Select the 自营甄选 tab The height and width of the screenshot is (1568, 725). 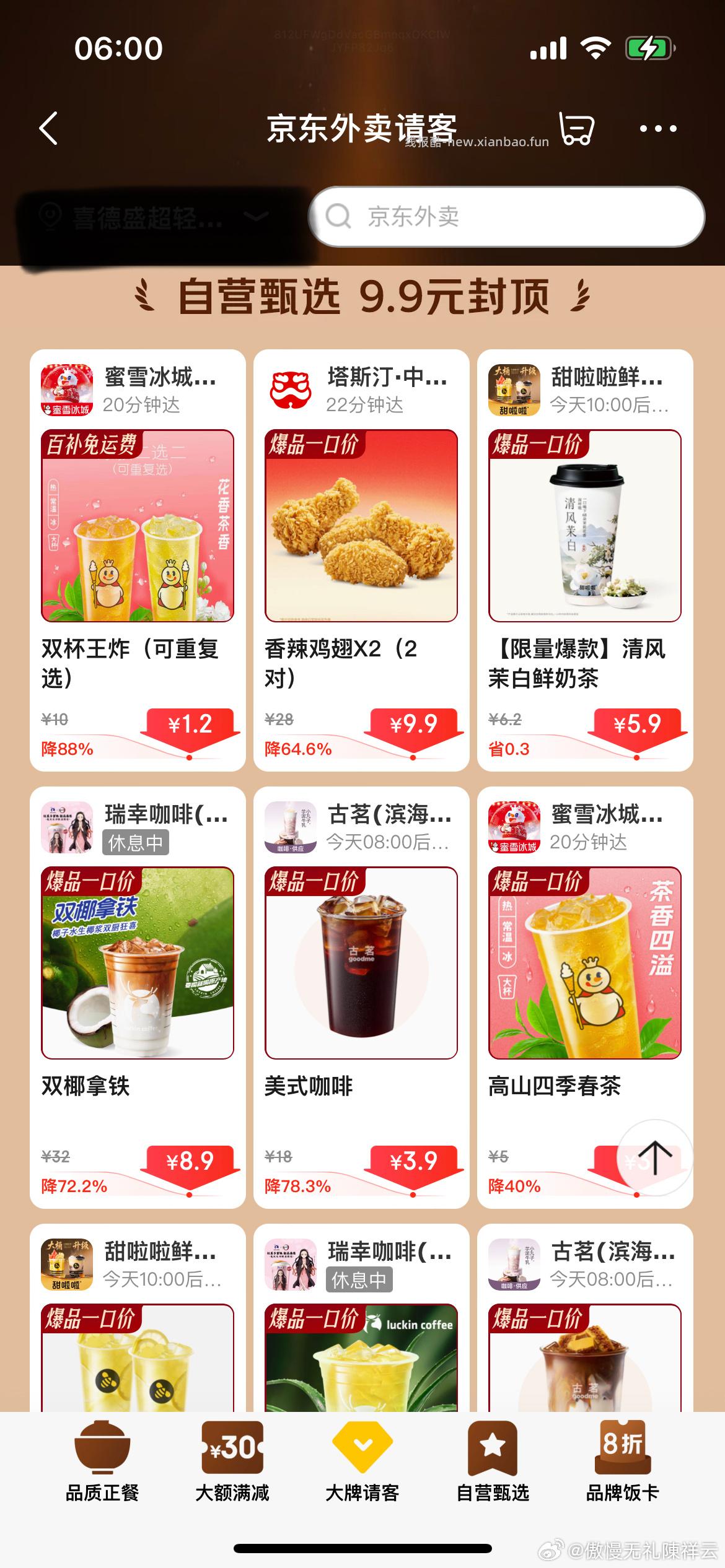493,1463
